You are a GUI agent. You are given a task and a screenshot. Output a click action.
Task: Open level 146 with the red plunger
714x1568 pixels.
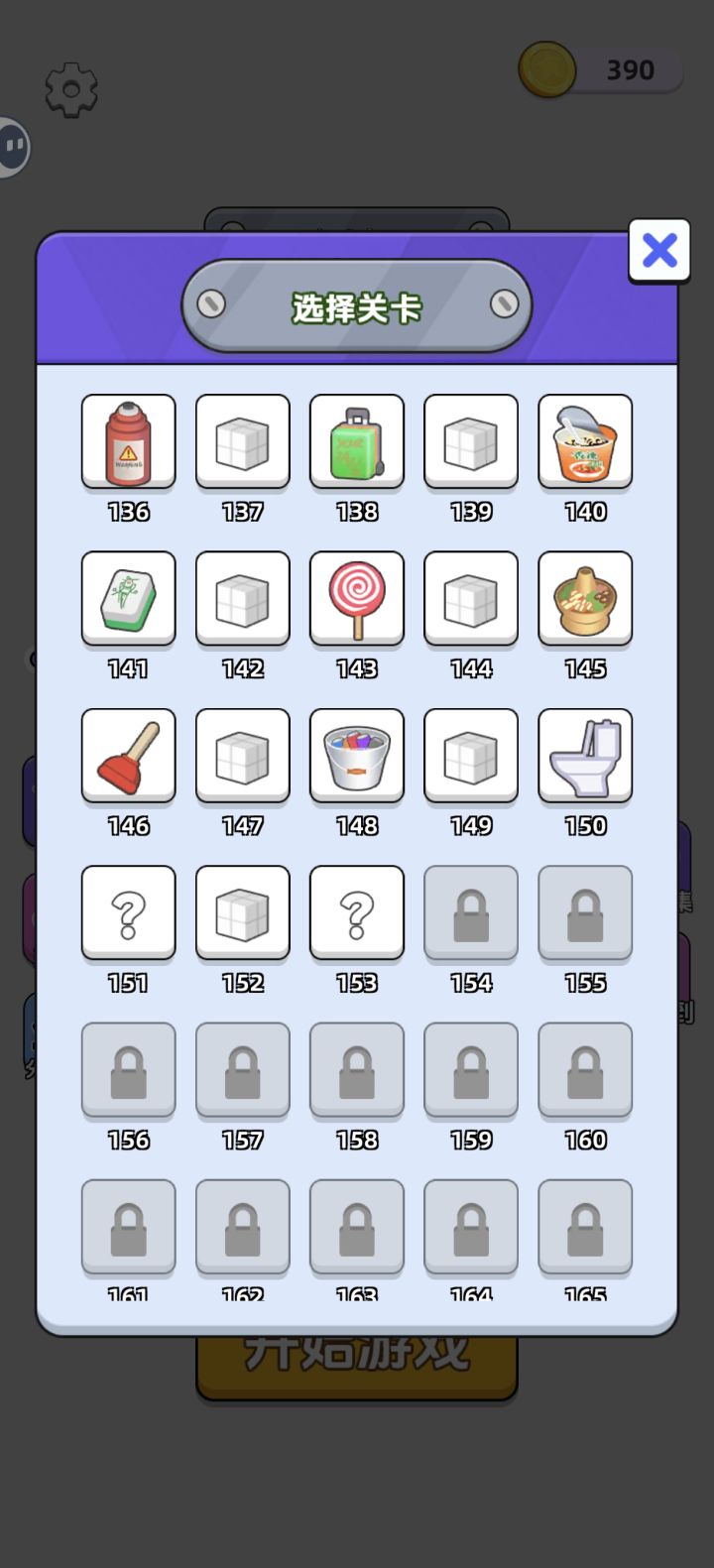(129, 755)
